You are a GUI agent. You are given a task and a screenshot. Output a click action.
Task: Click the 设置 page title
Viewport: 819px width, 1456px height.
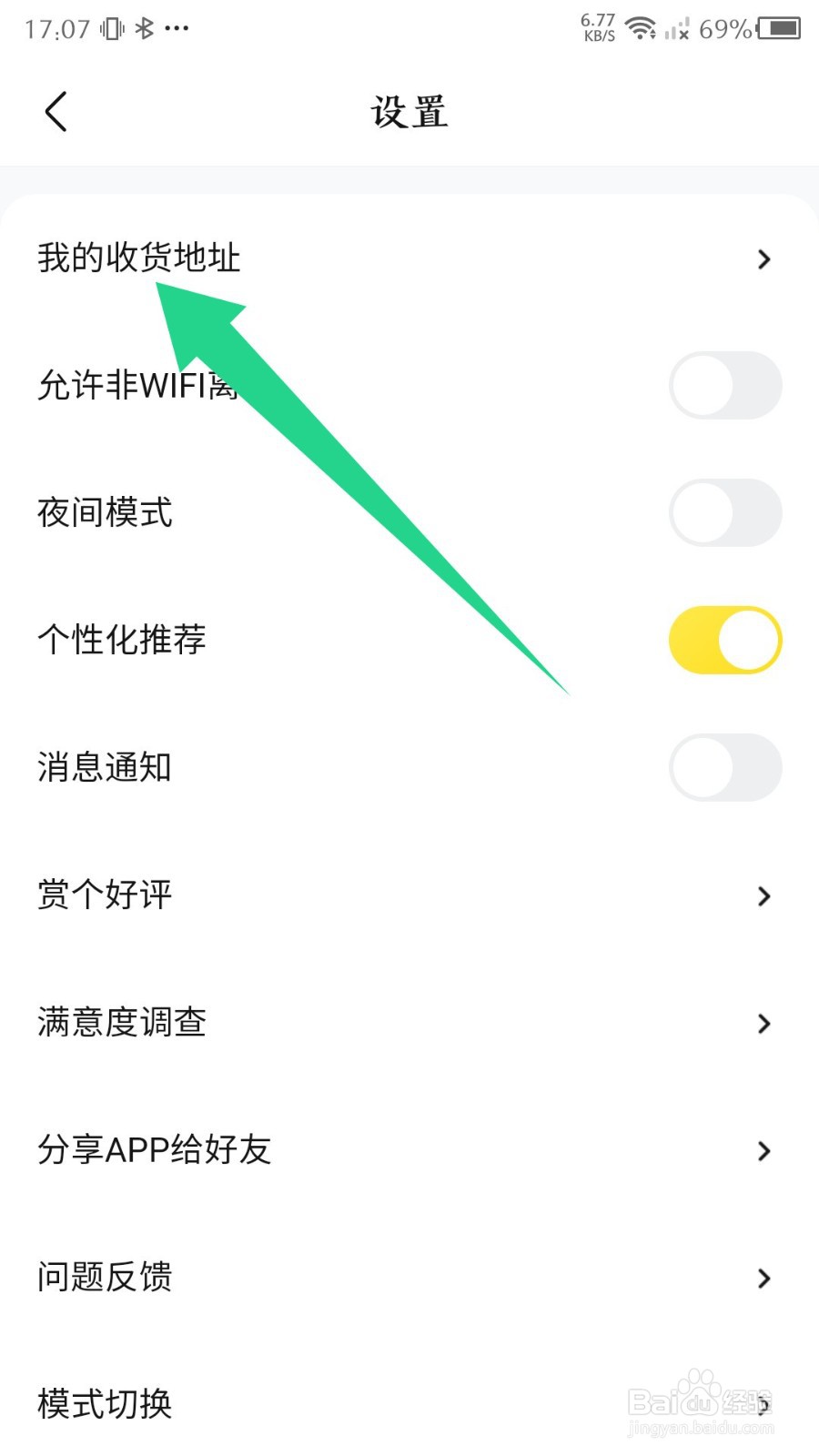[x=409, y=111]
